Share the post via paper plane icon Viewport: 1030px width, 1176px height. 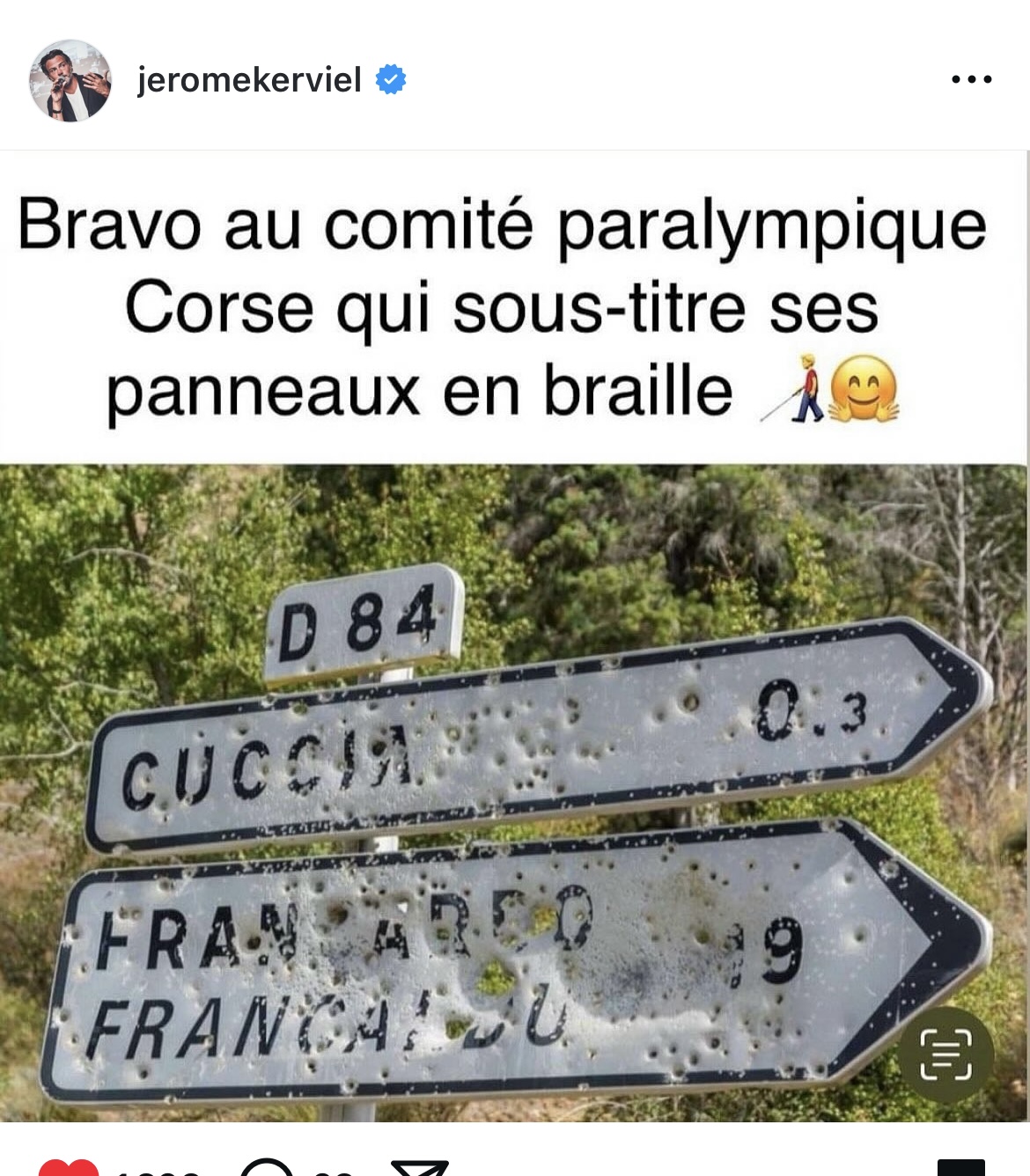point(419,1169)
